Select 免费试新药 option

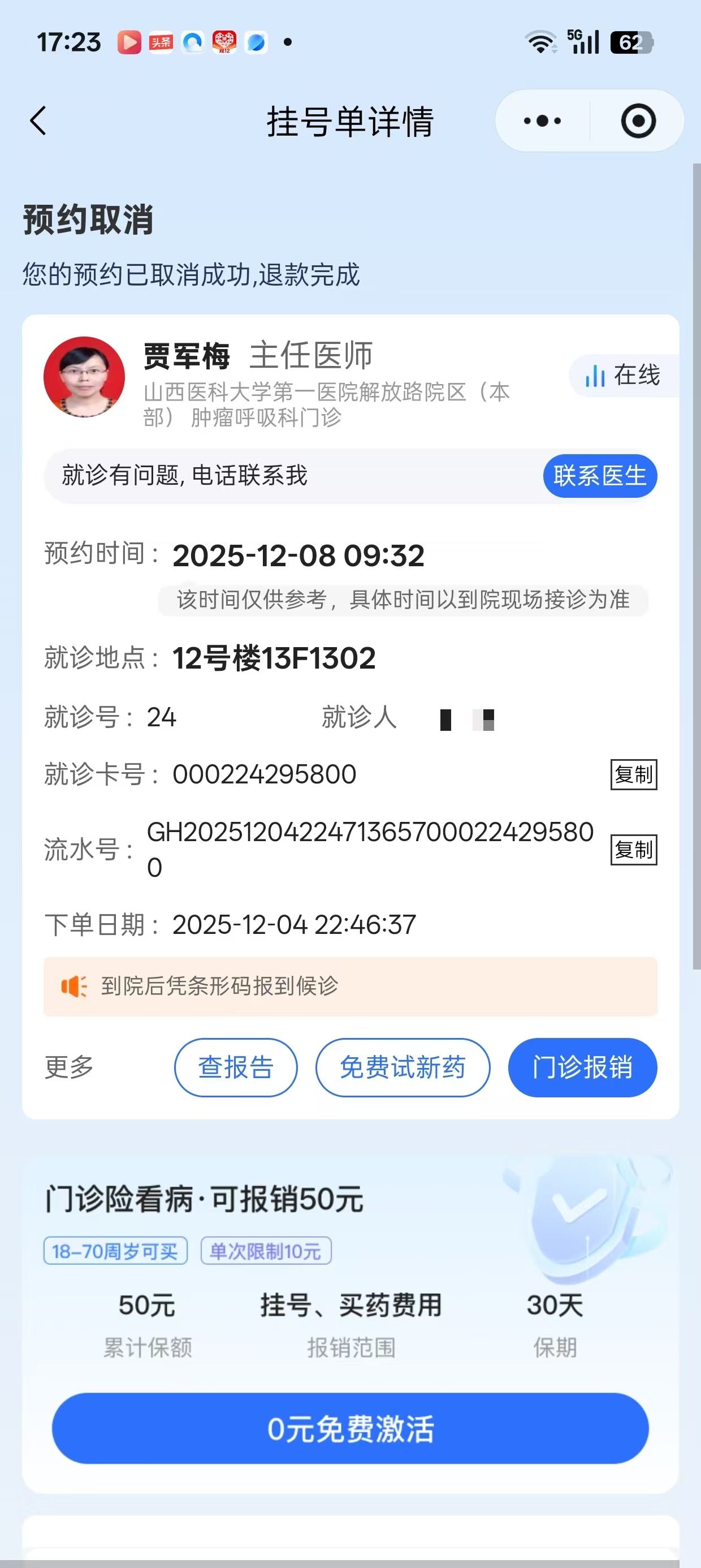[x=402, y=1067]
